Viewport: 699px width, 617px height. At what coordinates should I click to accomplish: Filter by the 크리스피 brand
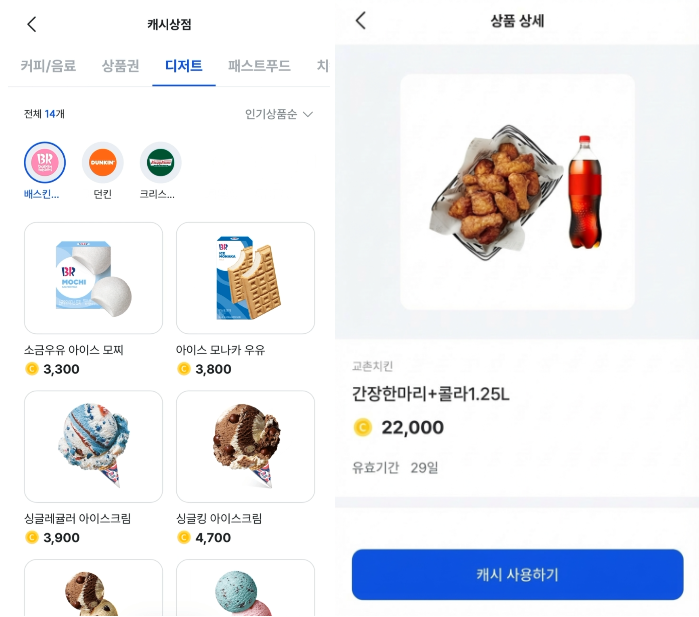[x=160, y=163]
